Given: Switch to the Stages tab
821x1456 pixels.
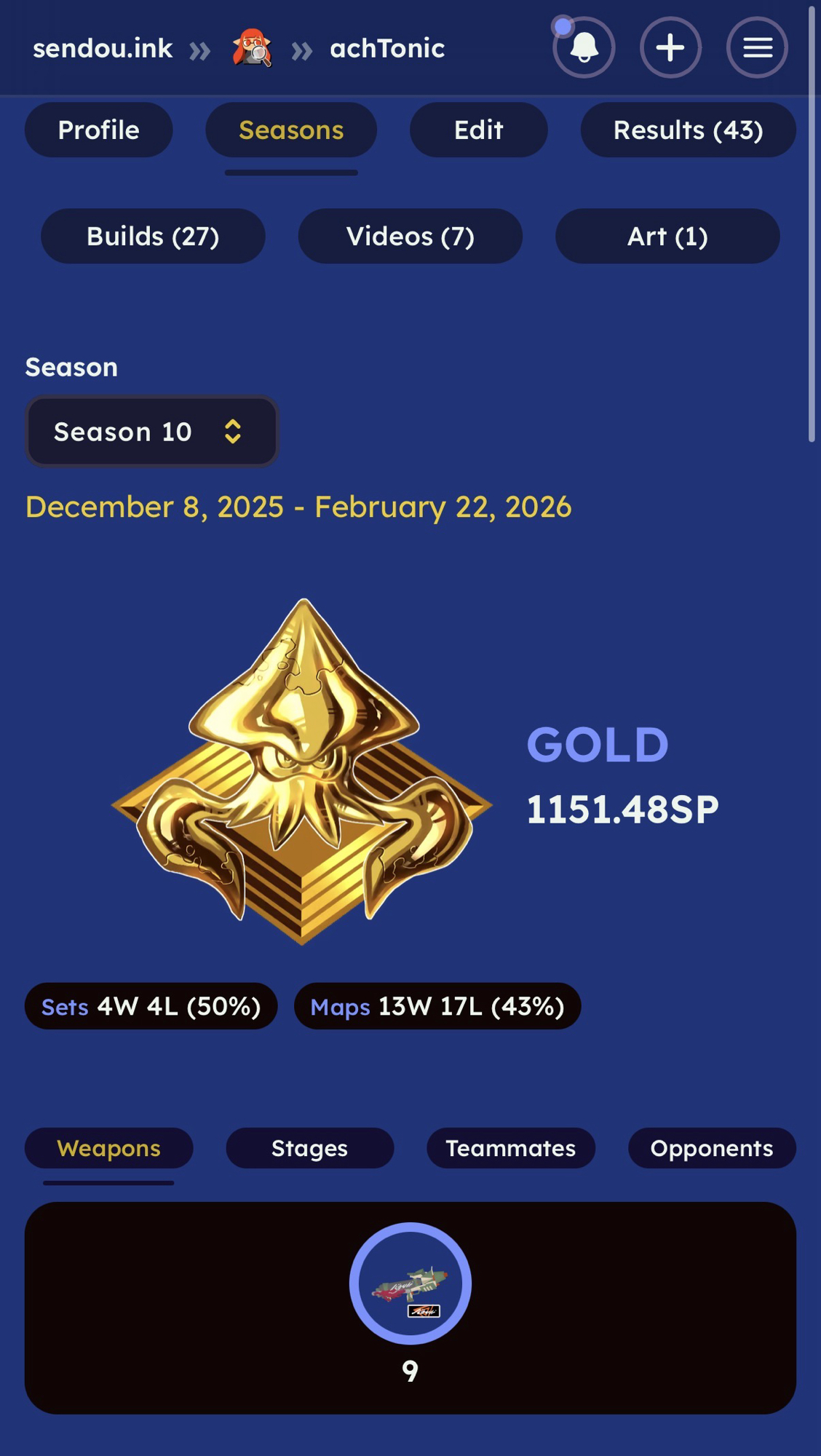Looking at the screenshot, I should tap(310, 1148).
